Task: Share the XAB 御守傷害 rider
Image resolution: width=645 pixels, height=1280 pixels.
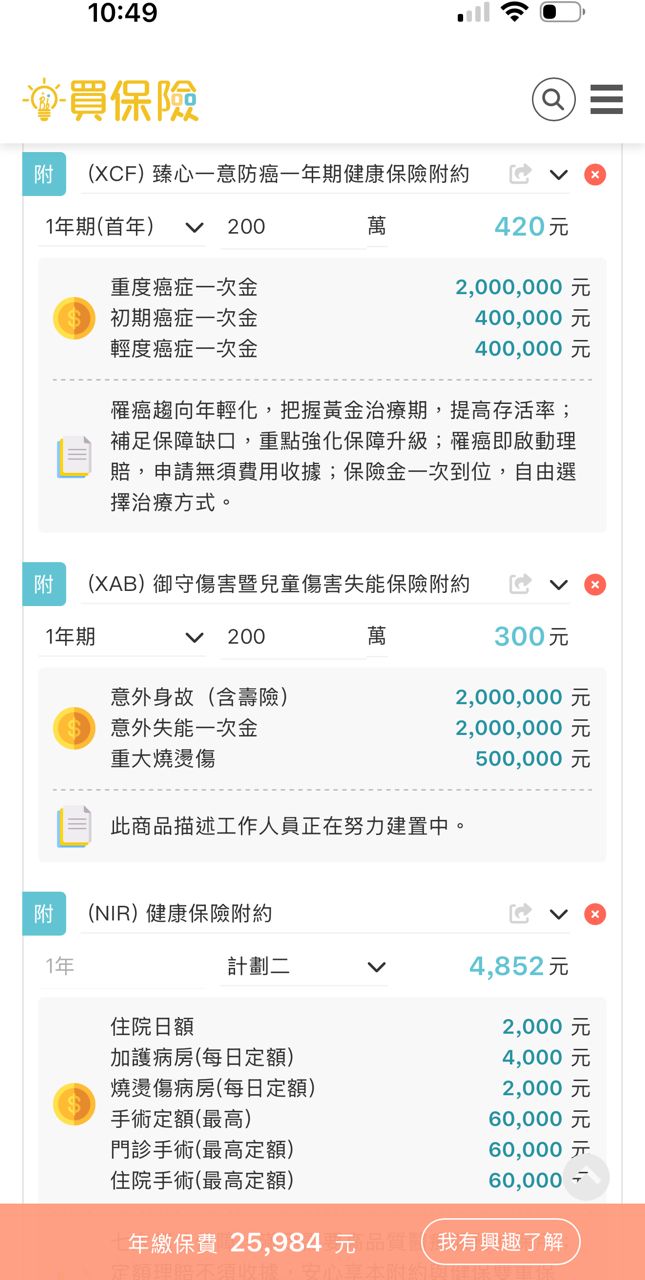Action: coord(520,585)
